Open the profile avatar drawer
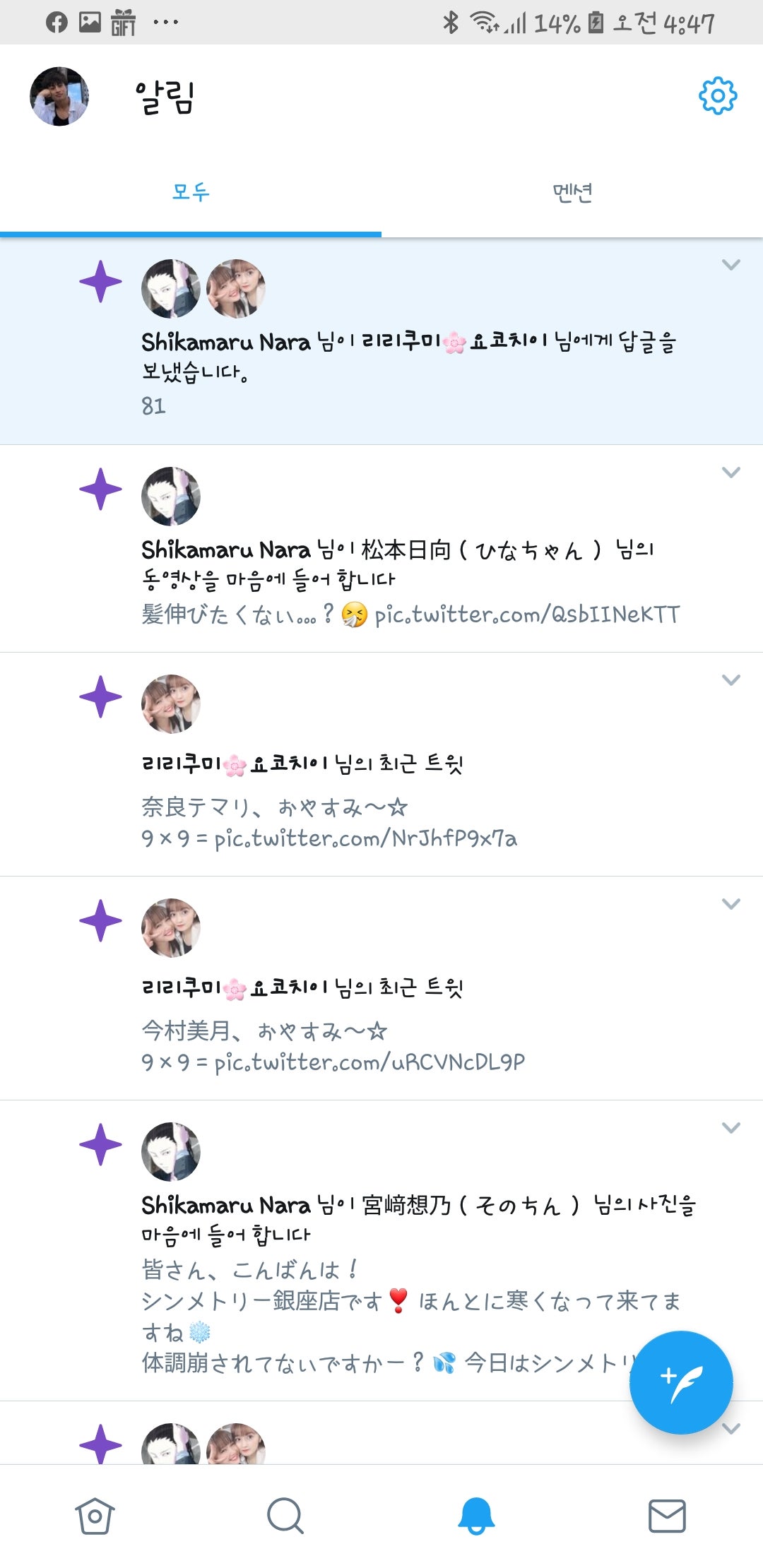The width and height of the screenshot is (763, 1568). click(59, 97)
